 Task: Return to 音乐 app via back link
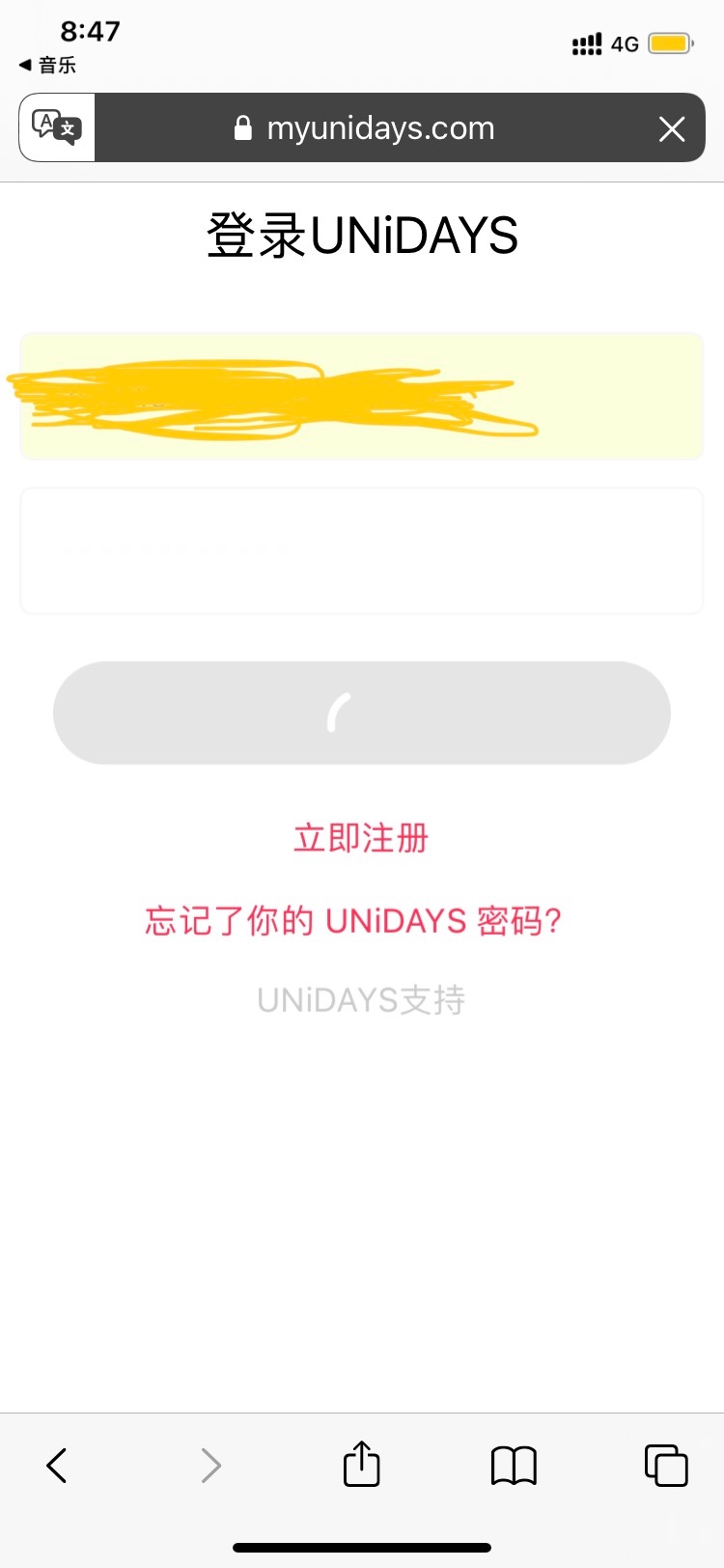(47, 65)
